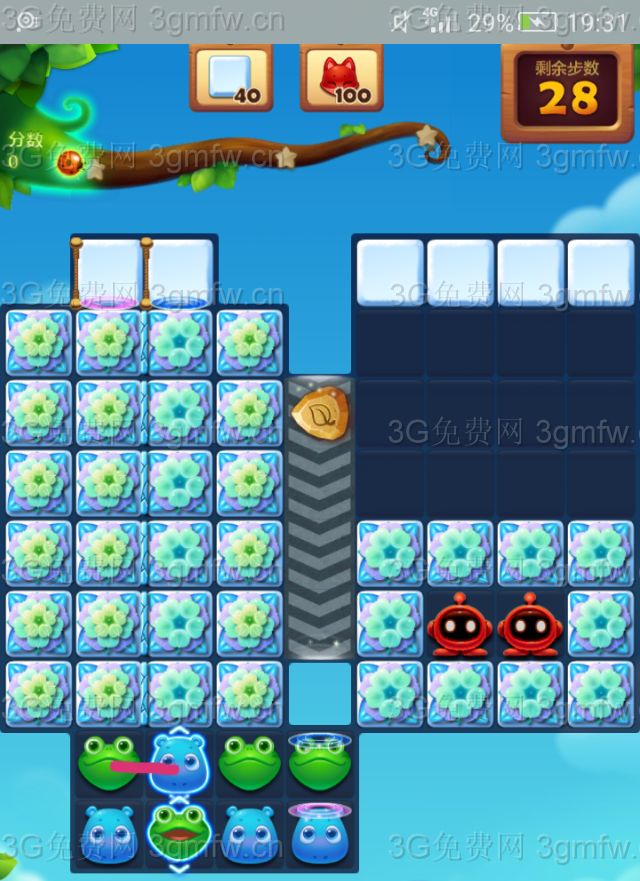
Task: Tap the green frog wearing a blue halo
Action: (x=319, y=763)
